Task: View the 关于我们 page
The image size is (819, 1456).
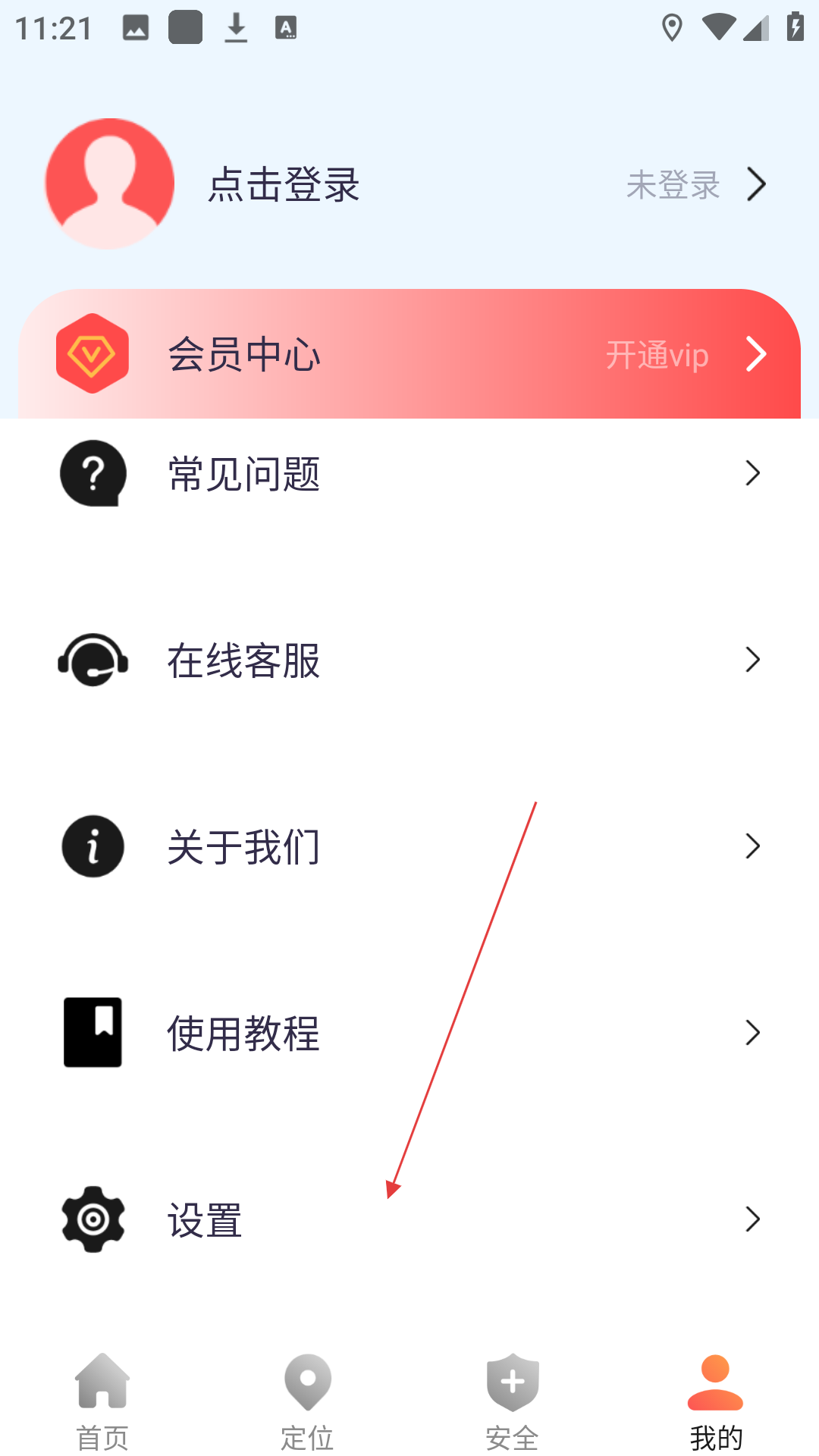Action: (x=409, y=846)
